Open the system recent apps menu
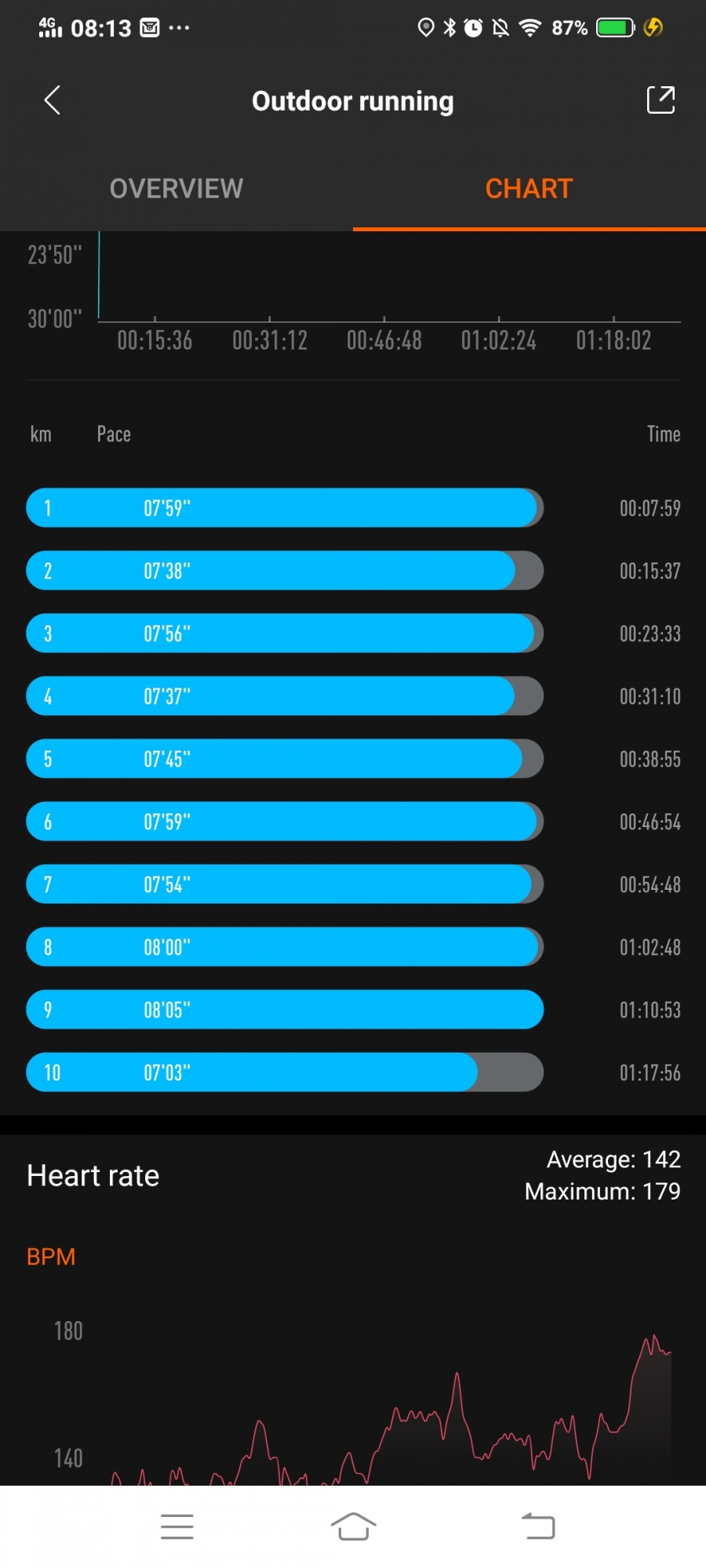 pyautogui.click(x=177, y=1526)
